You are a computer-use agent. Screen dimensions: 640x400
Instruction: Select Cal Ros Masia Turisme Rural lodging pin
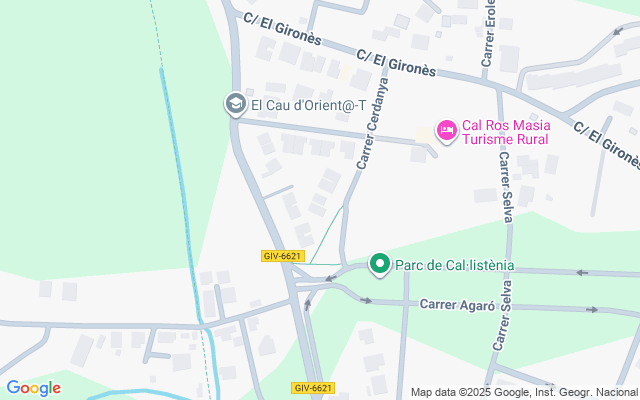[x=446, y=130]
